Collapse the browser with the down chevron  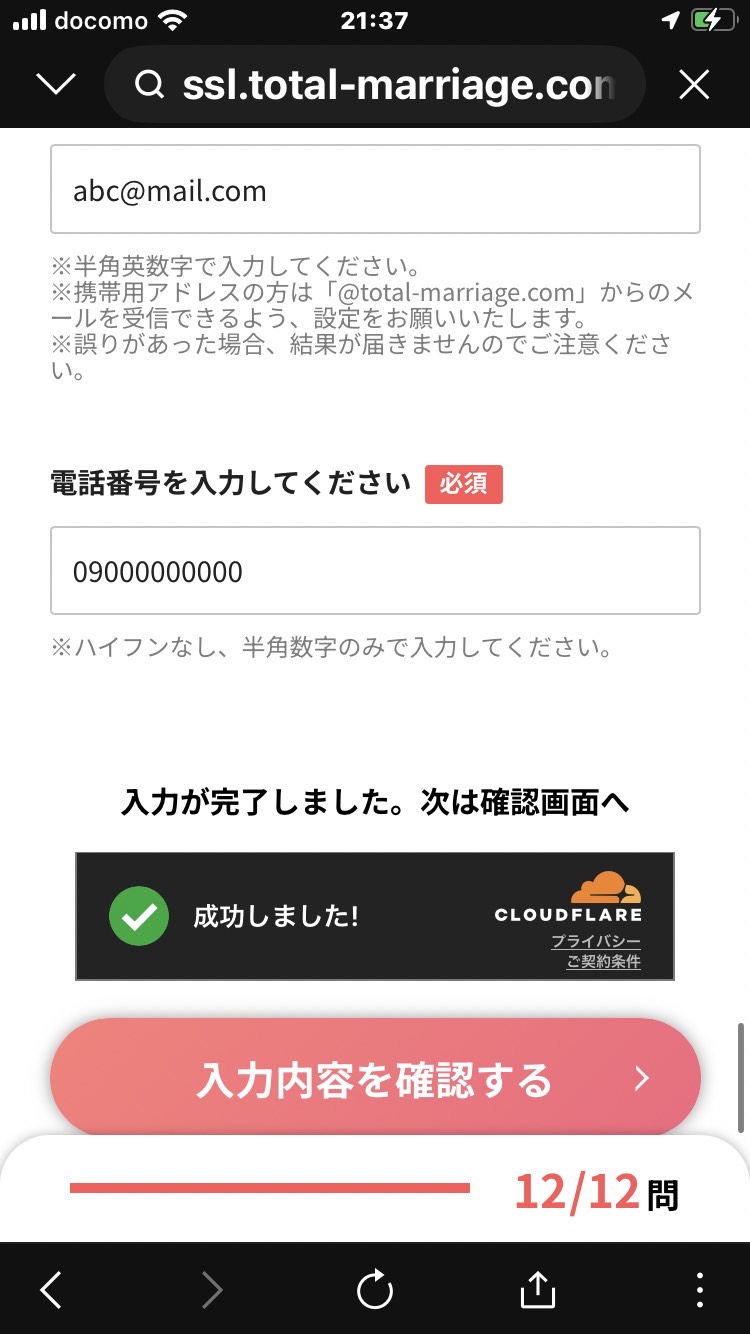tap(55, 85)
